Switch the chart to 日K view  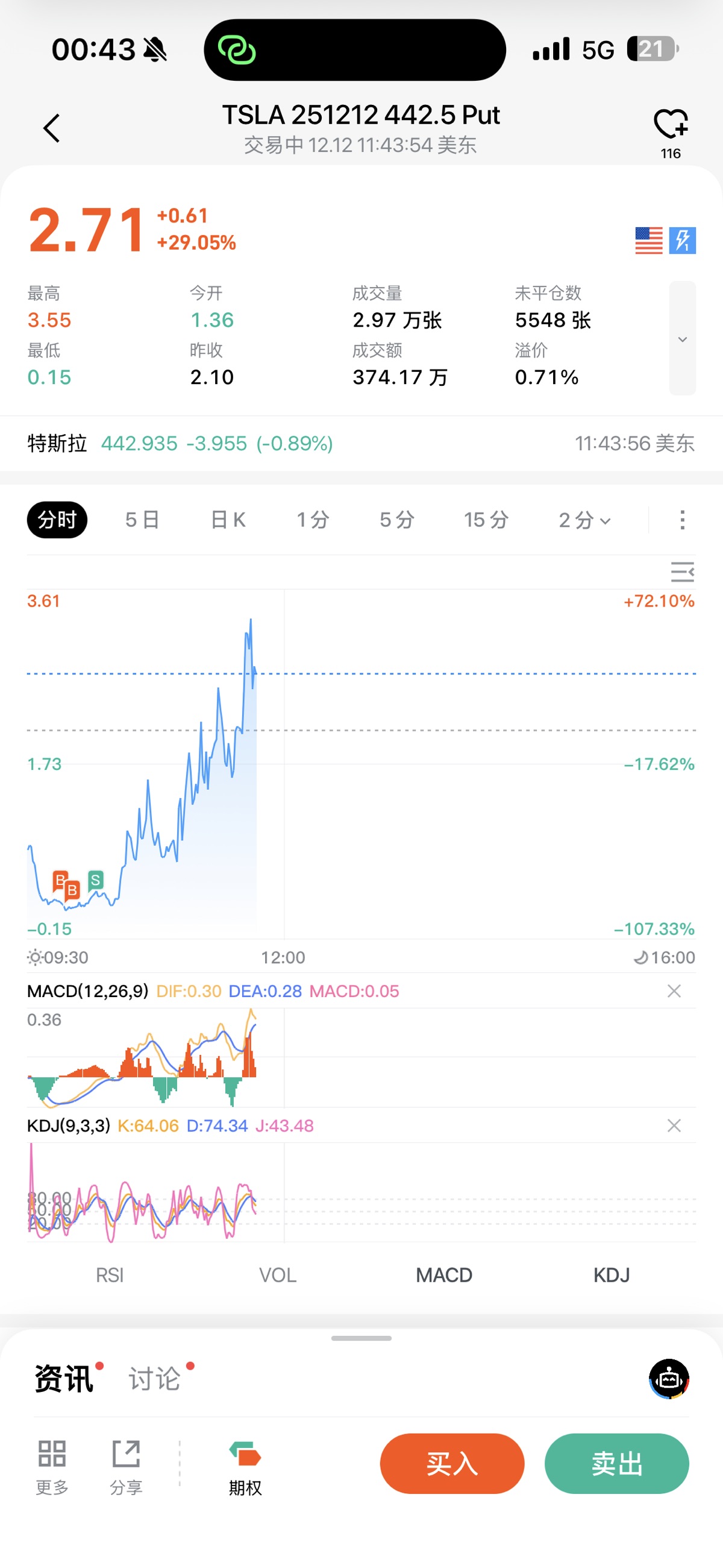[228, 520]
